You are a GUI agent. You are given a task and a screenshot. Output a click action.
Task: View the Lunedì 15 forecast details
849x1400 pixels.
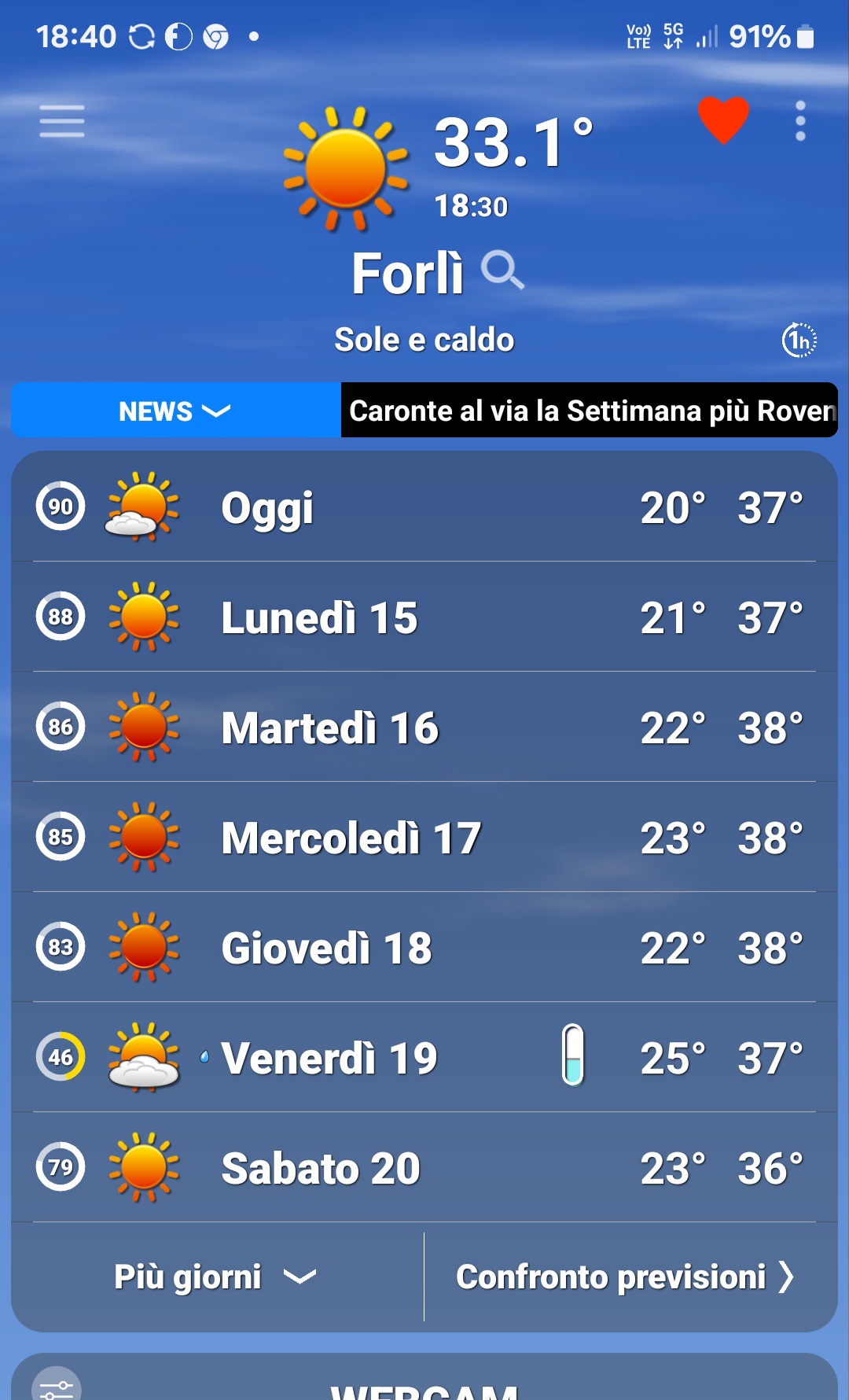(424, 617)
